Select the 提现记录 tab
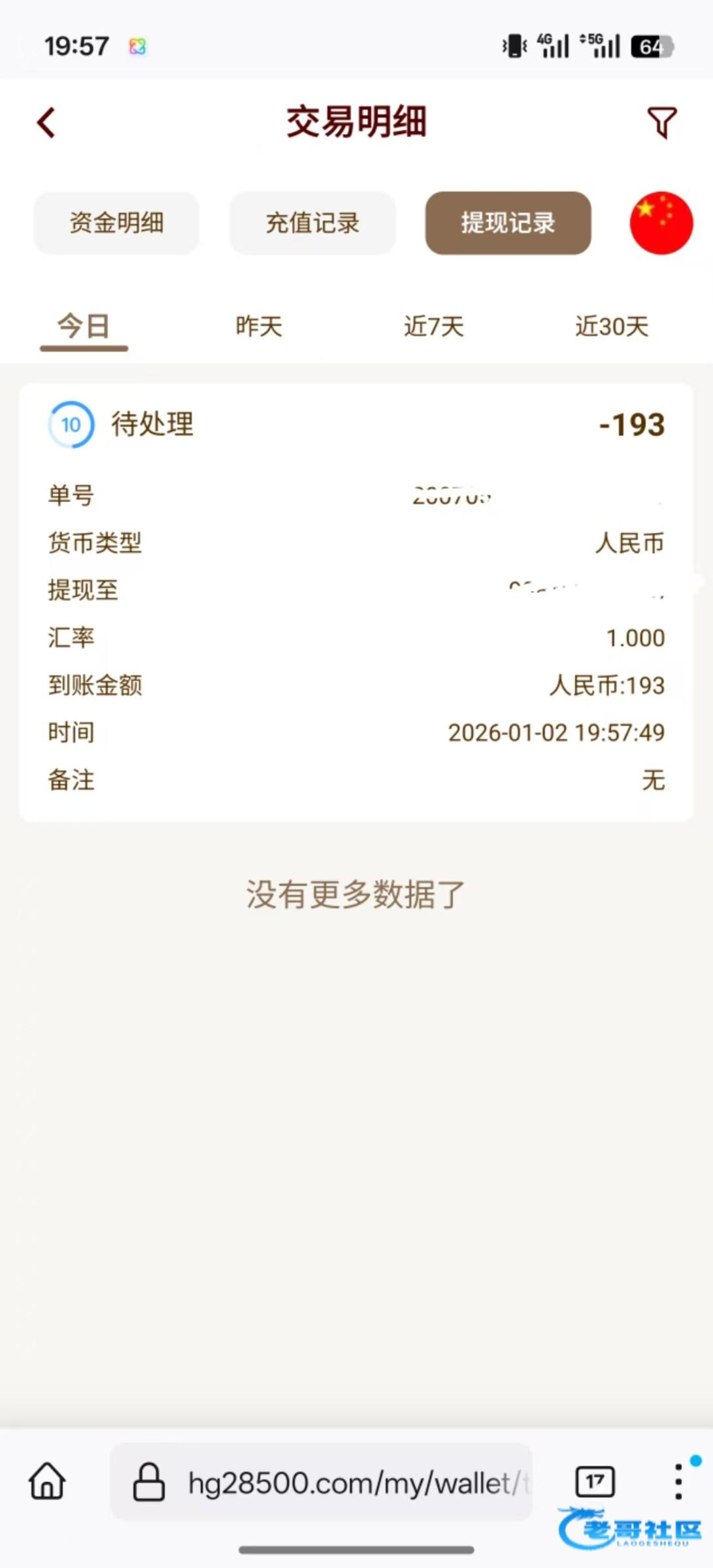The height and width of the screenshot is (1568, 713). (508, 223)
